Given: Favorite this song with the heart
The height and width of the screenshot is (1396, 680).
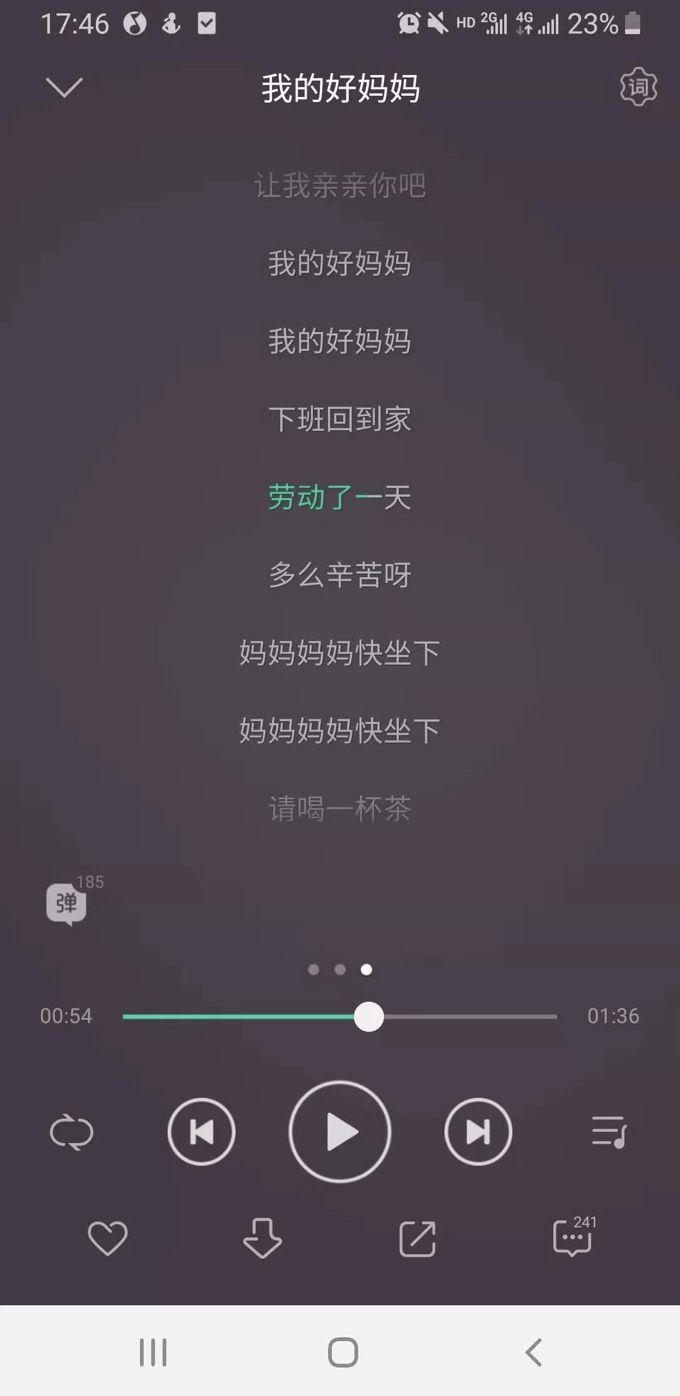Looking at the screenshot, I should [107, 1239].
